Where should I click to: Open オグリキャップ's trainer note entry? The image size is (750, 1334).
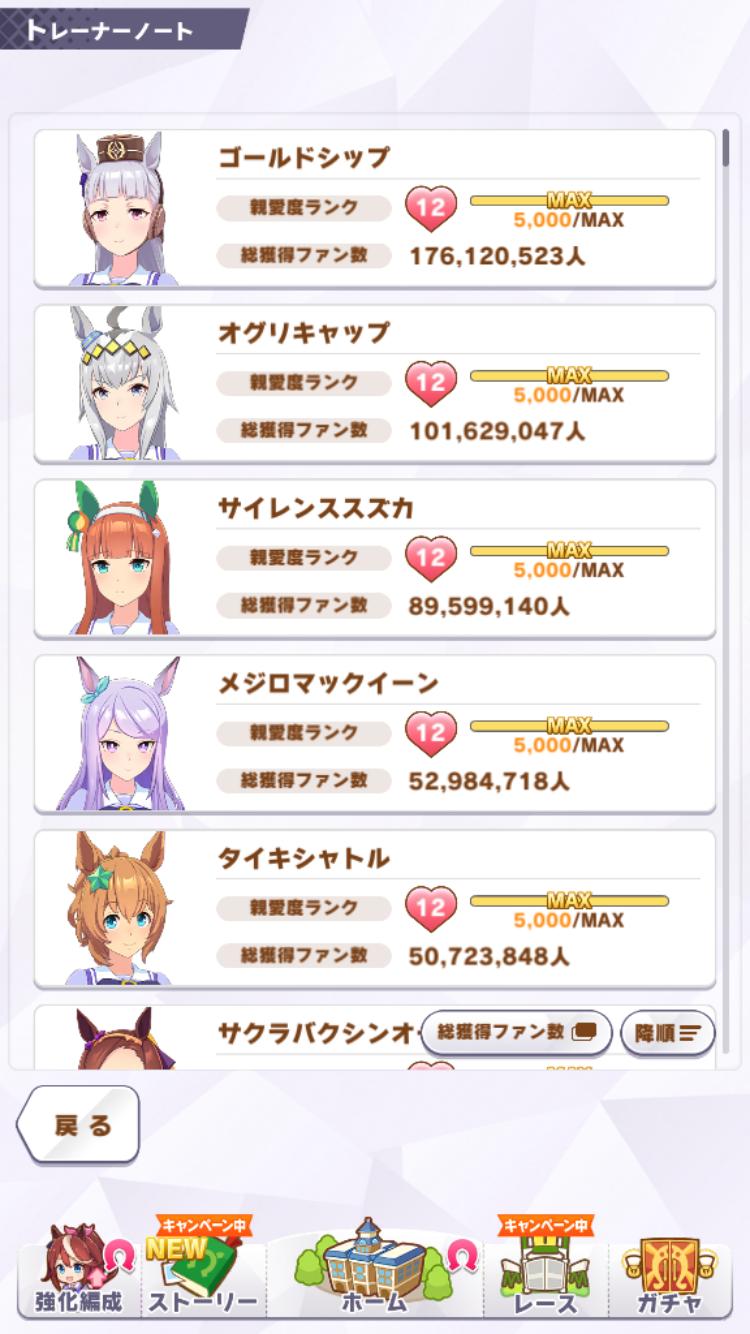tap(375, 383)
